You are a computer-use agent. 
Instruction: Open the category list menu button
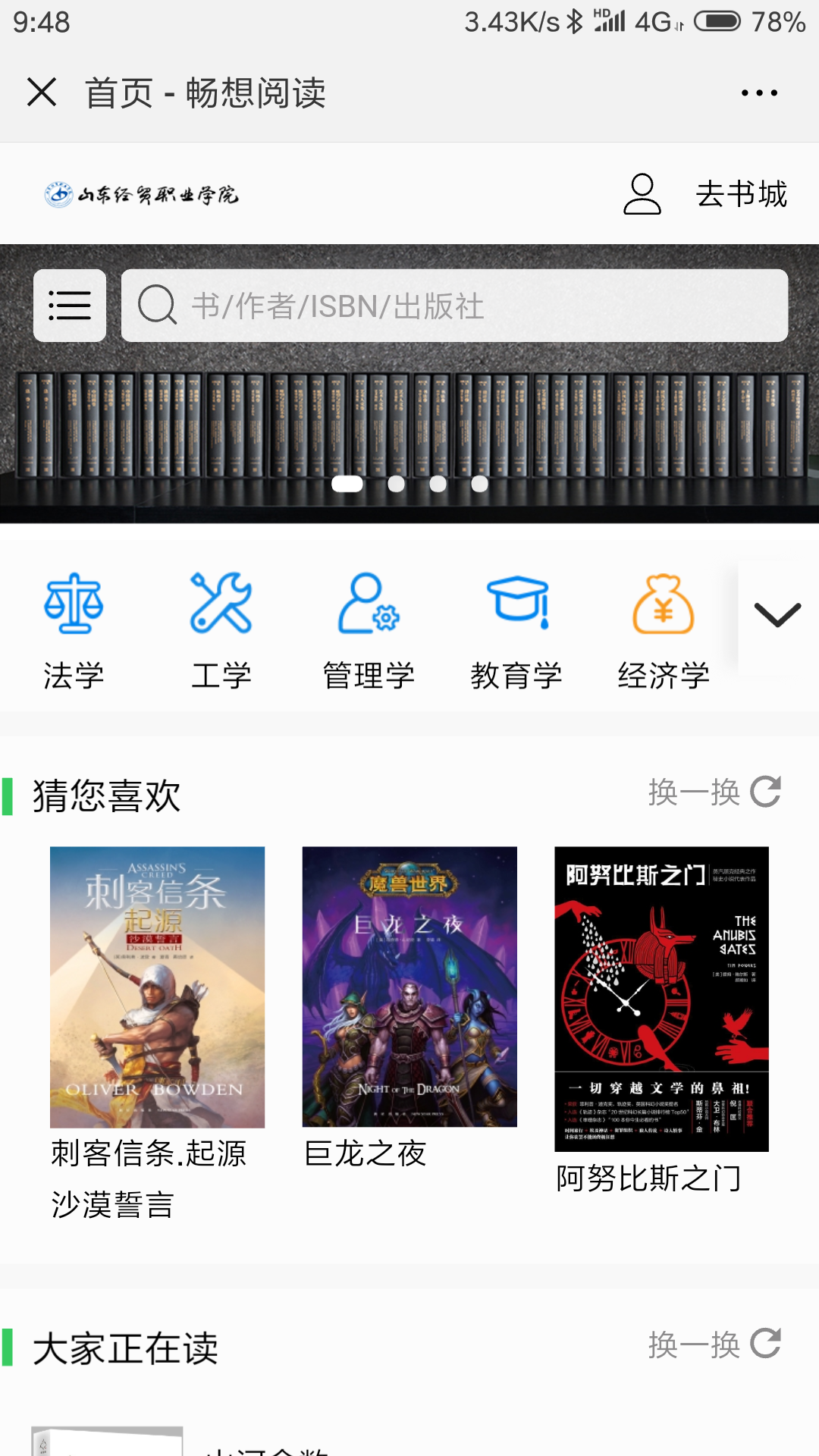click(x=70, y=306)
